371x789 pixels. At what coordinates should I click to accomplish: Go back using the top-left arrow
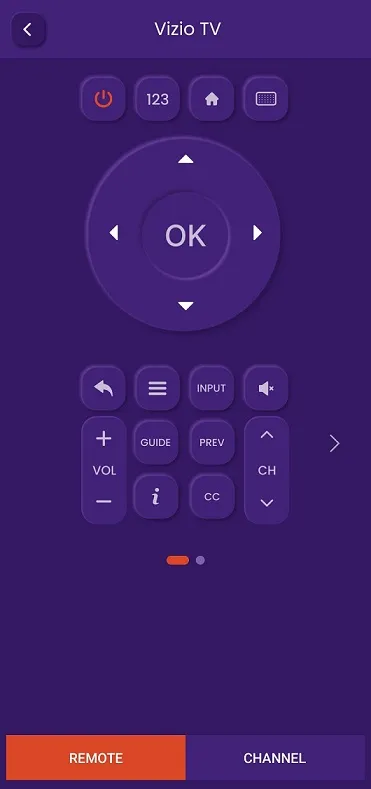tap(28, 30)
